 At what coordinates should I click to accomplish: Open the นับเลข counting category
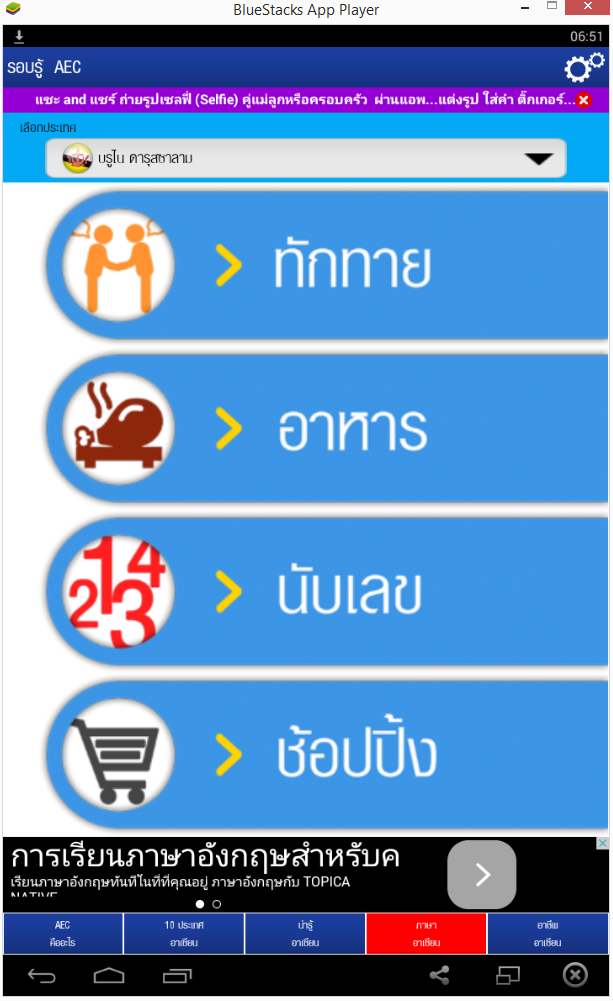tap(328, 592)
